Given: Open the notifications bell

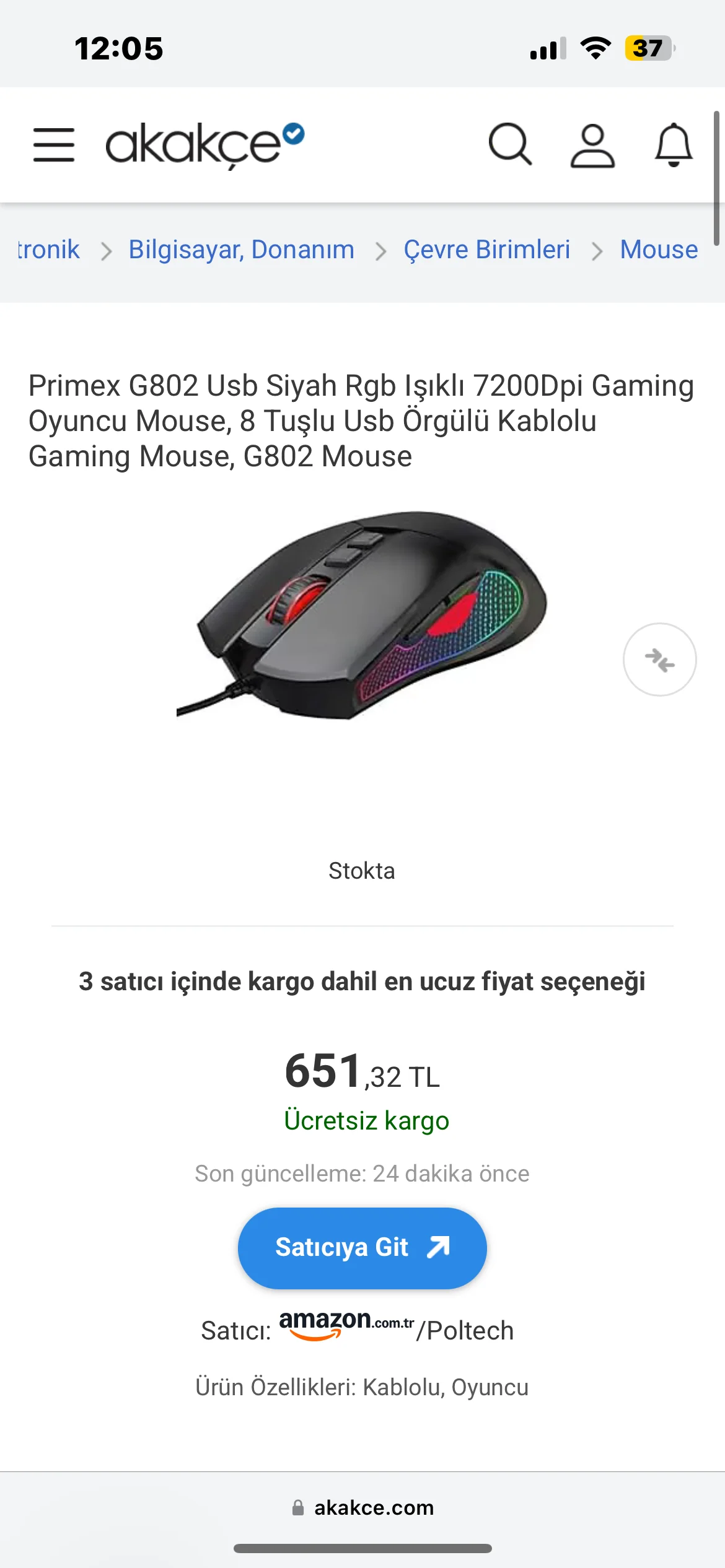Looking at the screenshot, I should (x=674, y=145).
